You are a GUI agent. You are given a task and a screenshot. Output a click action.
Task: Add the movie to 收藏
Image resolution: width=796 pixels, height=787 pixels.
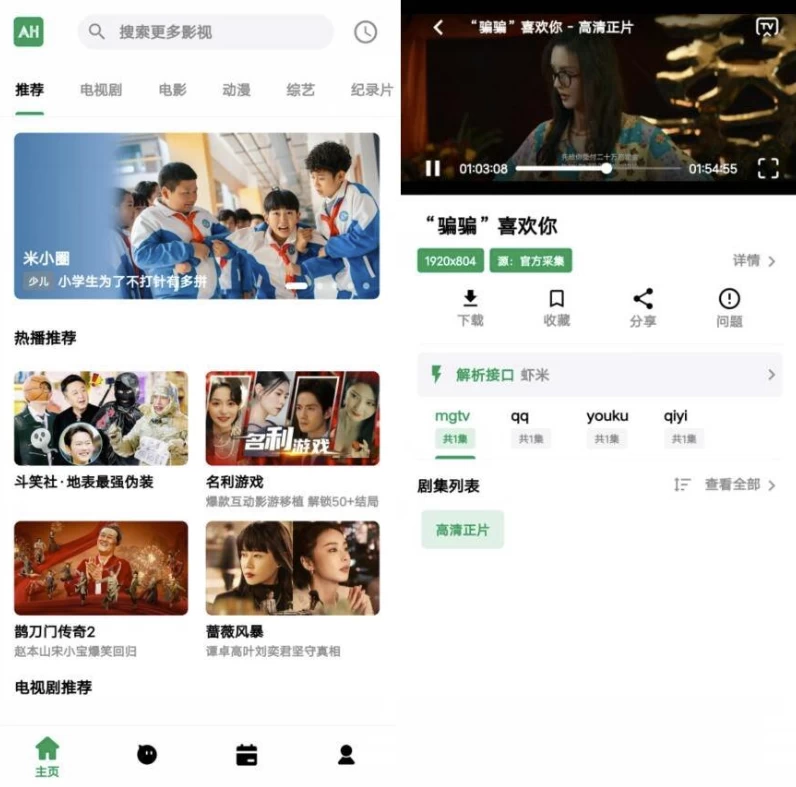557,307
